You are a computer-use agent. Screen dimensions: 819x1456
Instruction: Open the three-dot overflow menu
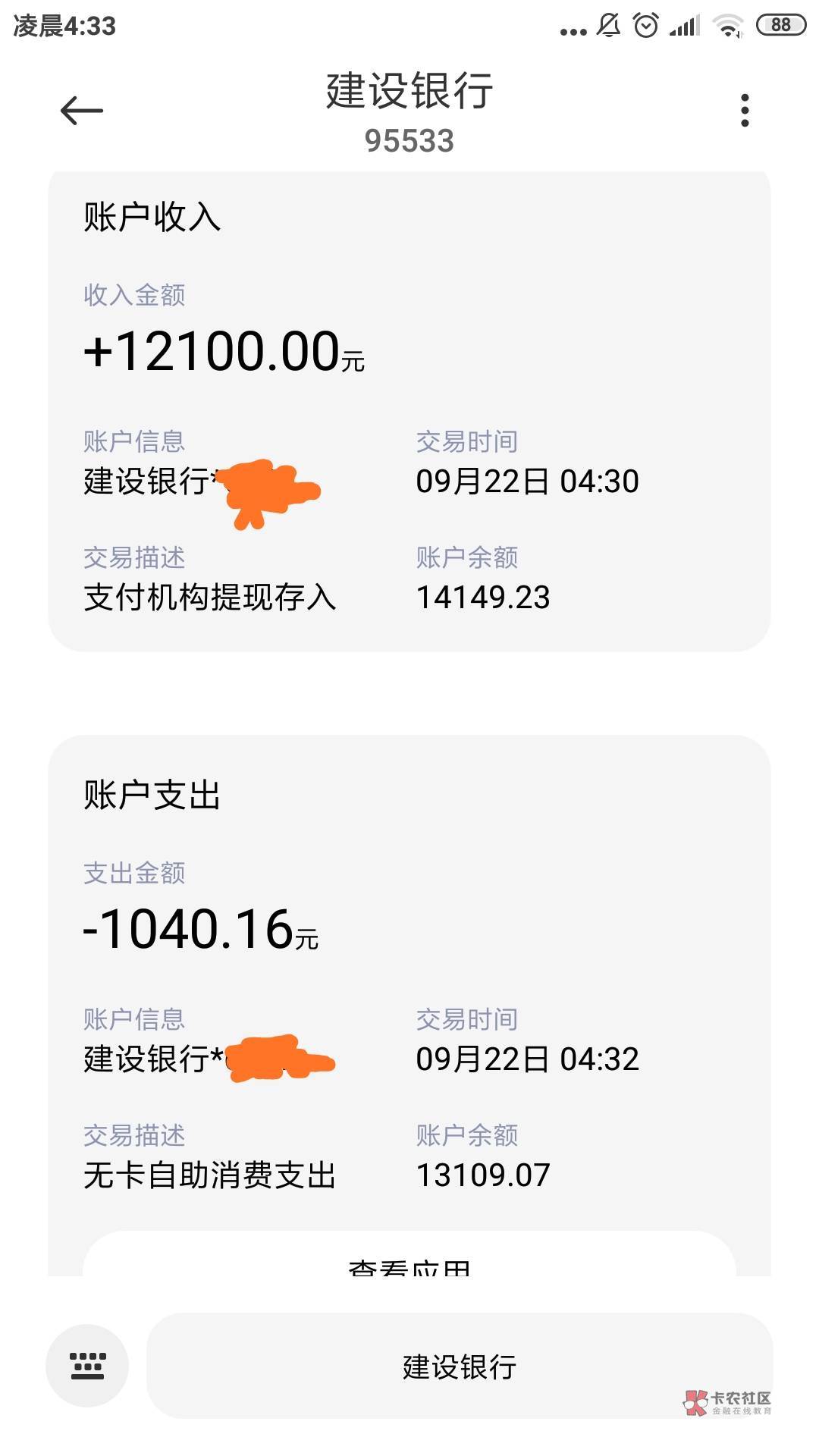pyautogui.click(x=745, y=111)
